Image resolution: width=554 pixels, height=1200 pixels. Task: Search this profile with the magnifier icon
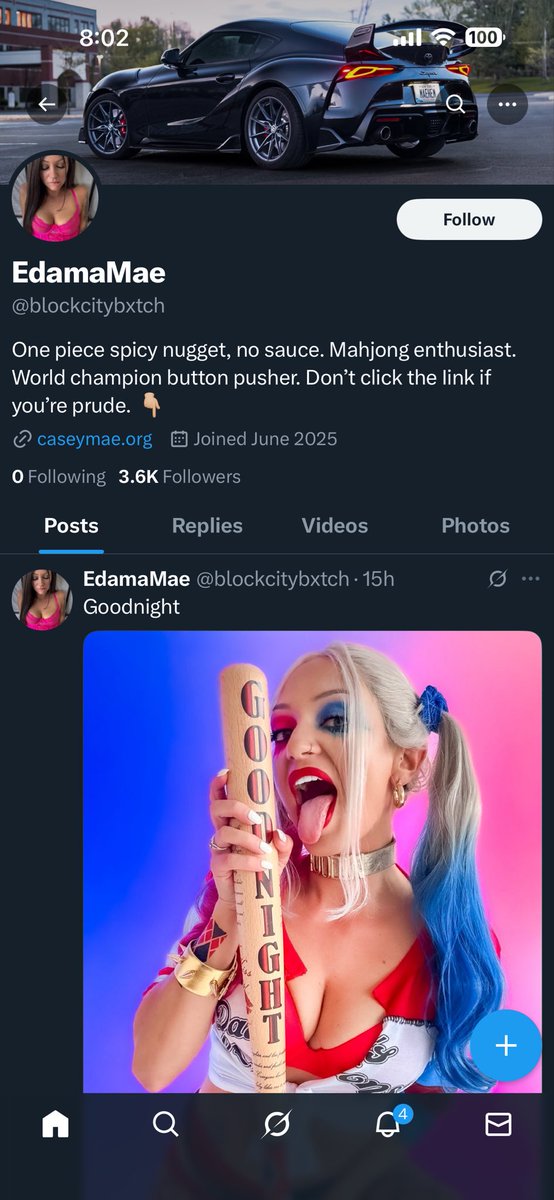455,104
